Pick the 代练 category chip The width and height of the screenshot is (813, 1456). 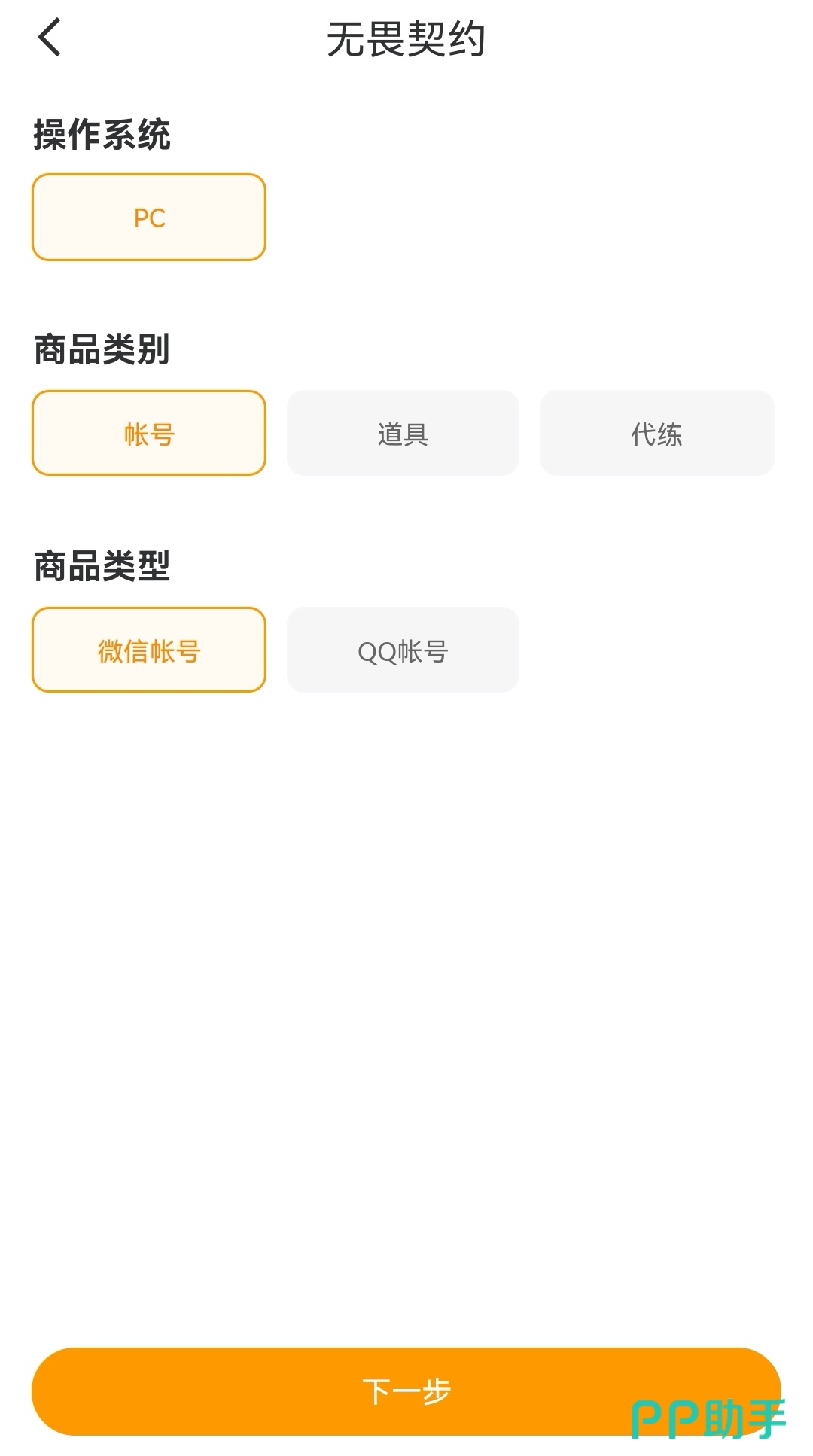[656, 434]
